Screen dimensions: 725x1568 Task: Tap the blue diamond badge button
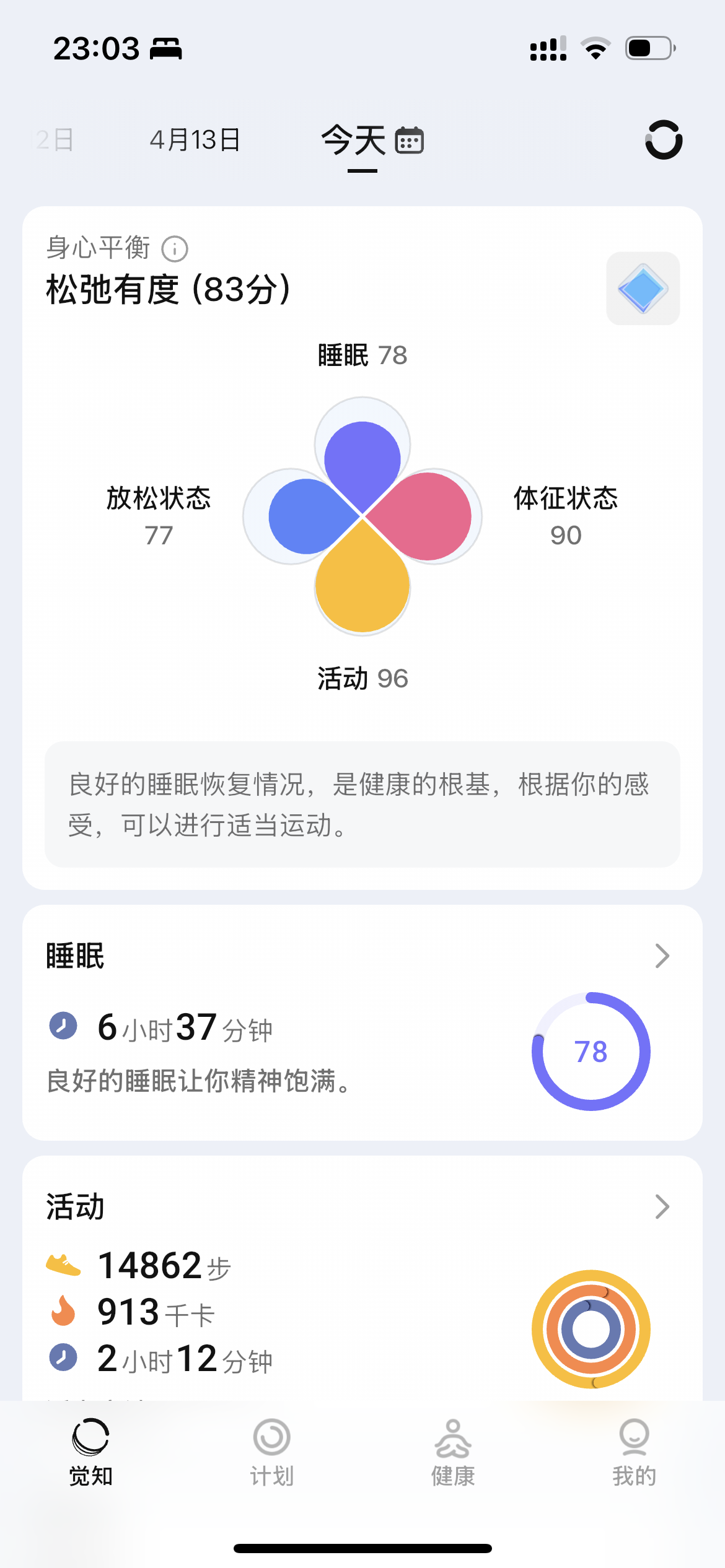(643, 289)
